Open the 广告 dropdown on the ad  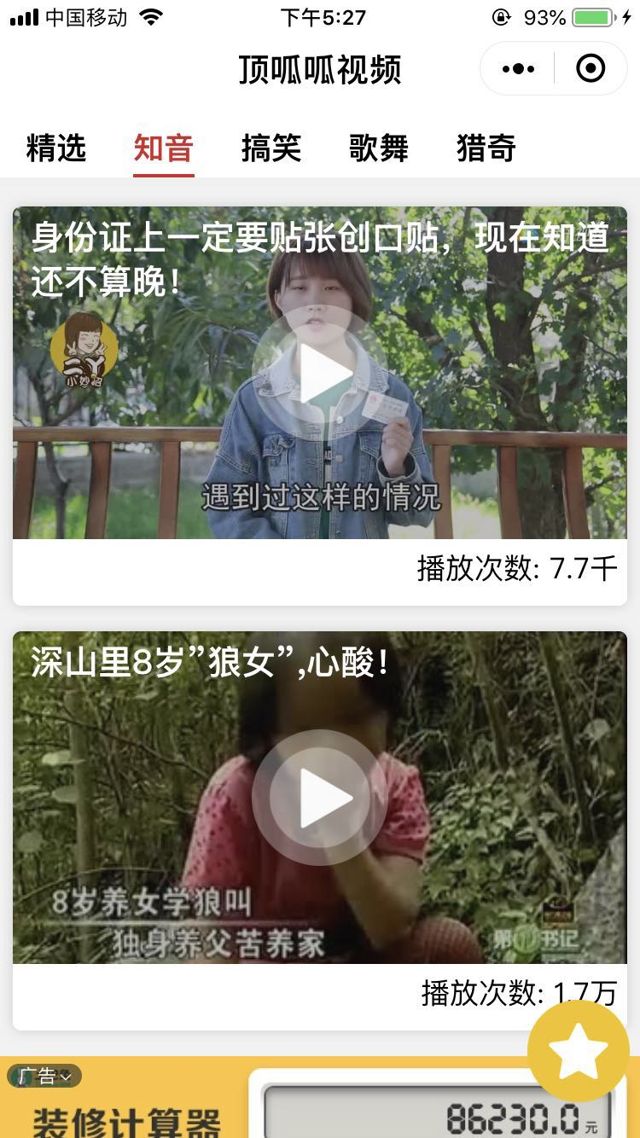coord(44,1076)
